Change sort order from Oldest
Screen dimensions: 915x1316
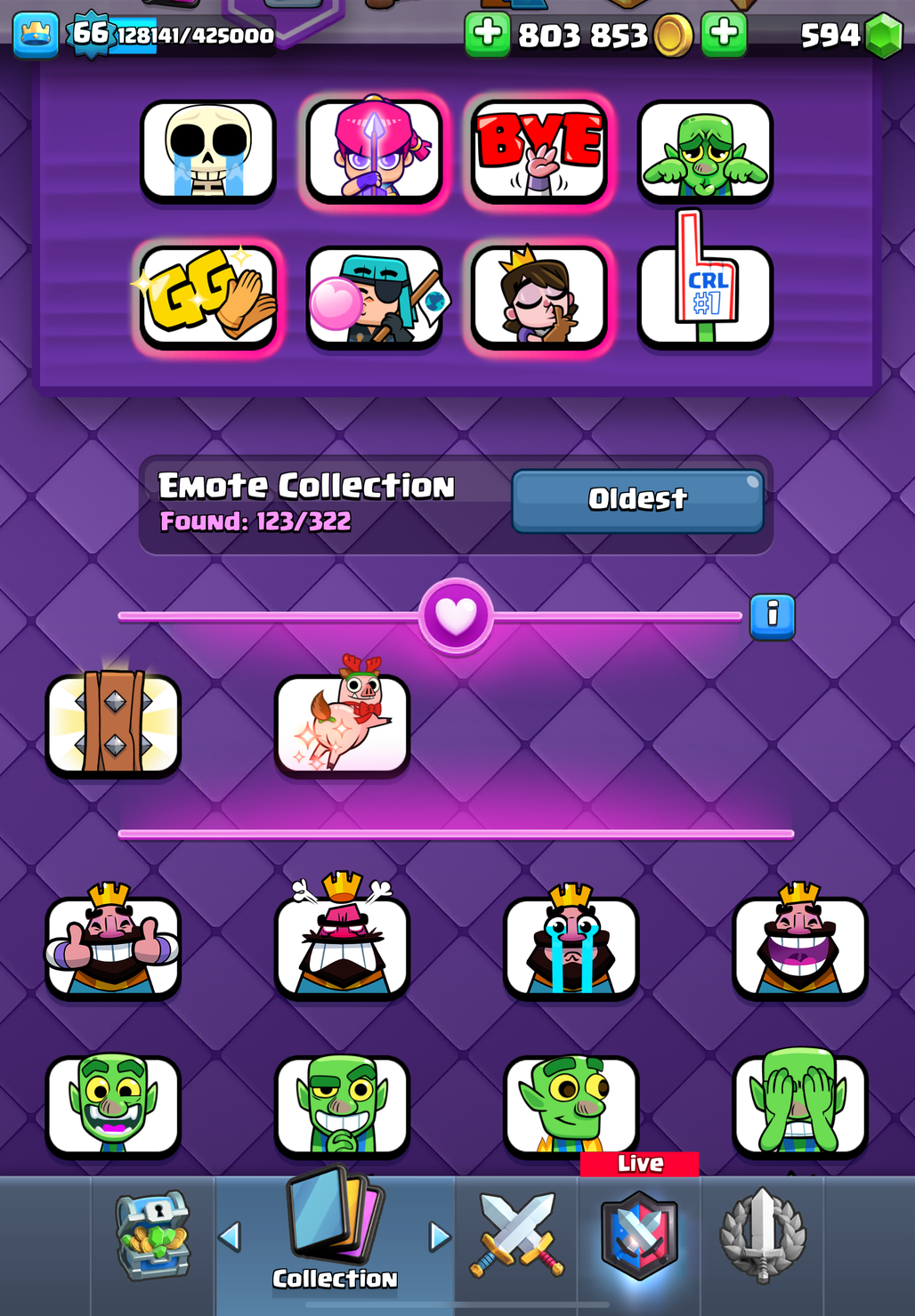tap(637, 500)
